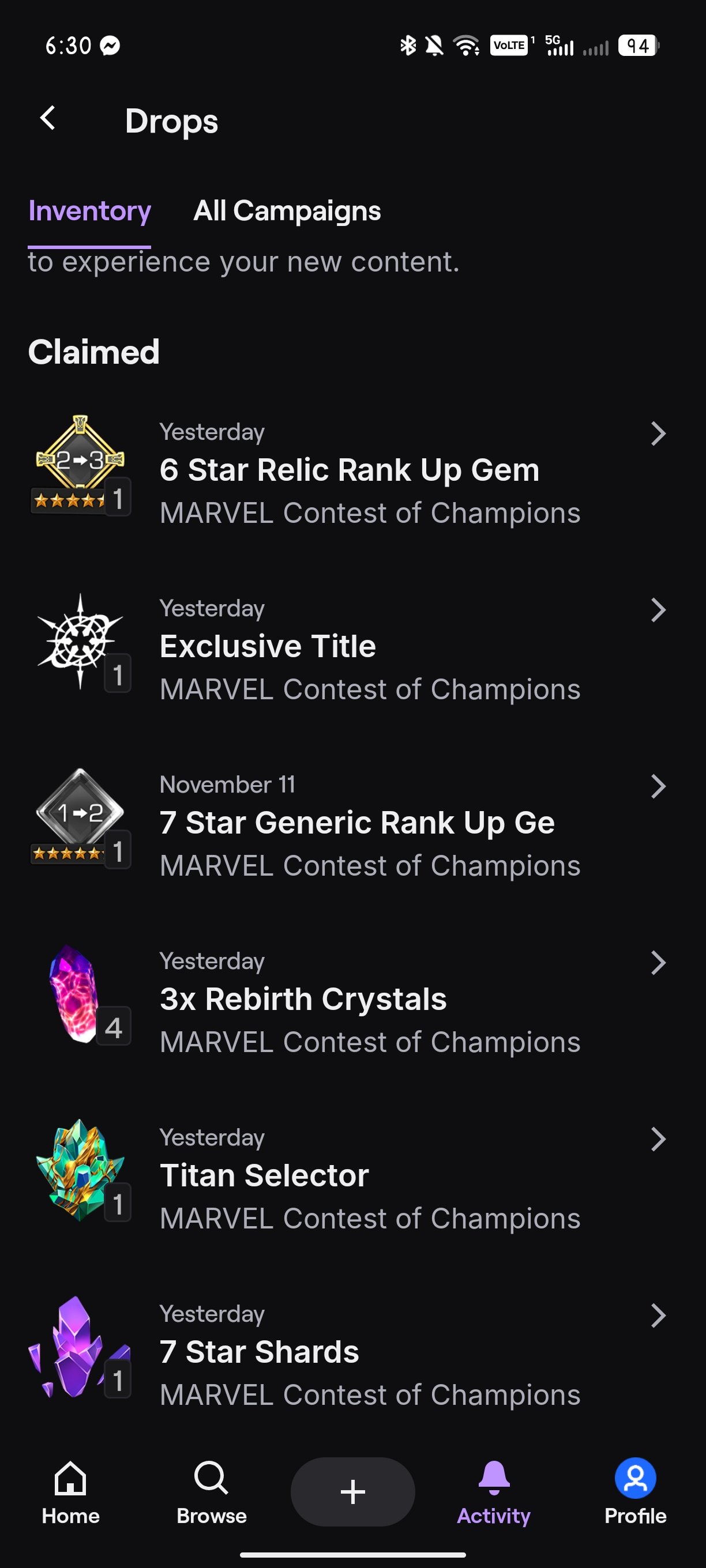Switch to the All Campaigns tab

287,211
